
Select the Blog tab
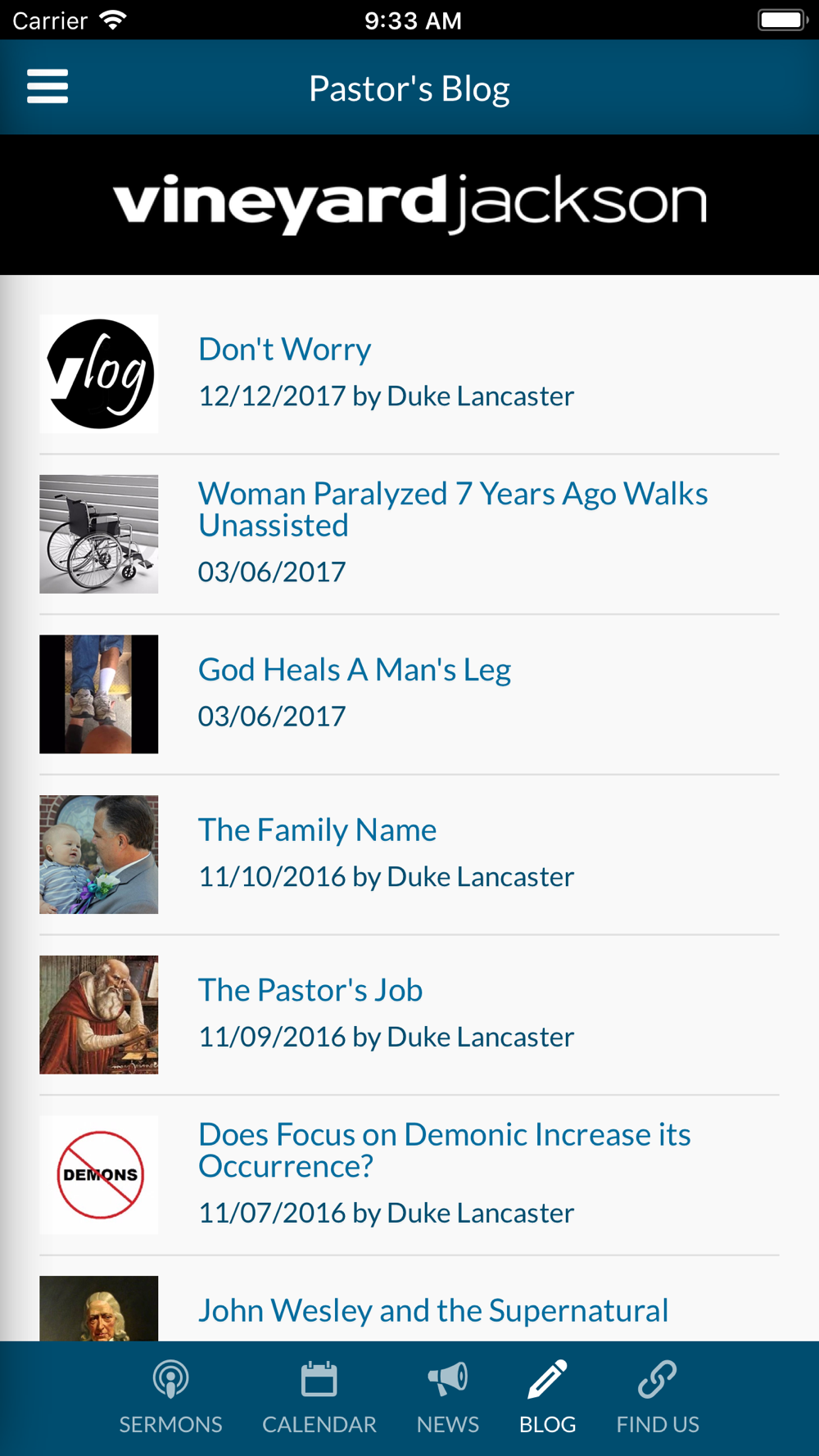(x=547, y=1397)
